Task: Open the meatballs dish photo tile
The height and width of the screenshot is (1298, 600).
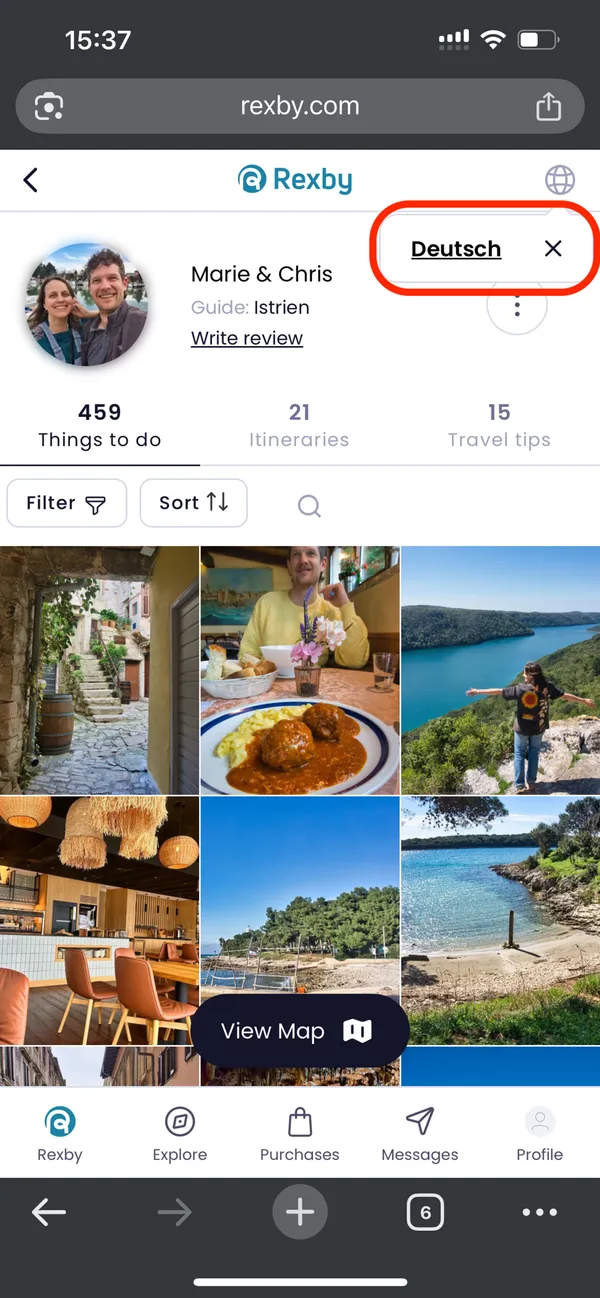Action: [x=300, y=670]
